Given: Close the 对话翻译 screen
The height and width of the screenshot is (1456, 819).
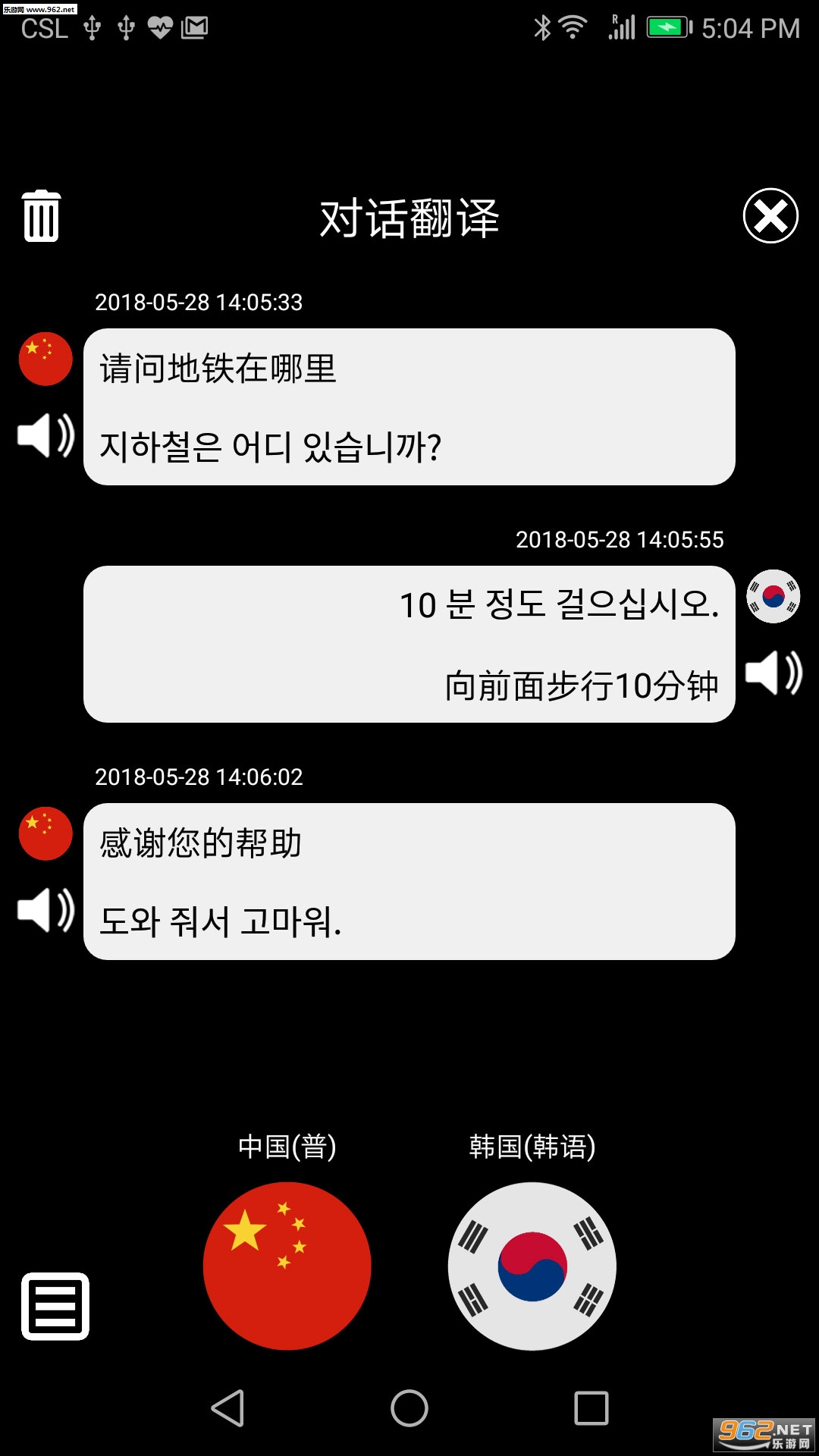Looking at the screenshot, I should [x=770, y=216].
